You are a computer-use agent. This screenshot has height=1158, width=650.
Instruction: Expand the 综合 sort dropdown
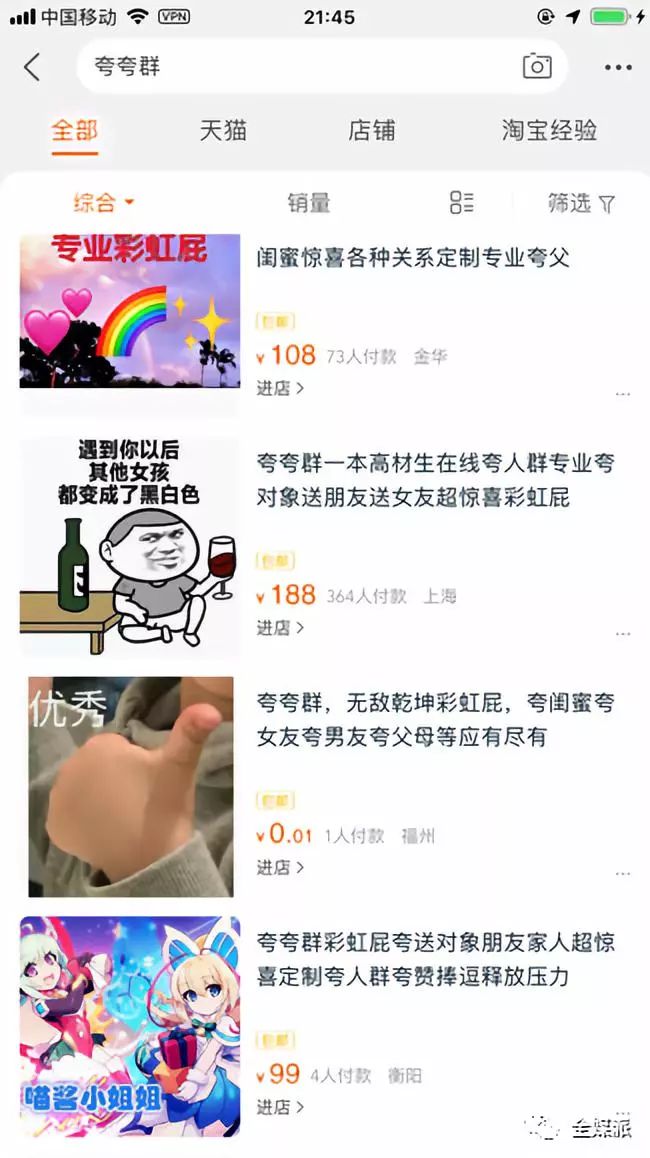point(103,202)
